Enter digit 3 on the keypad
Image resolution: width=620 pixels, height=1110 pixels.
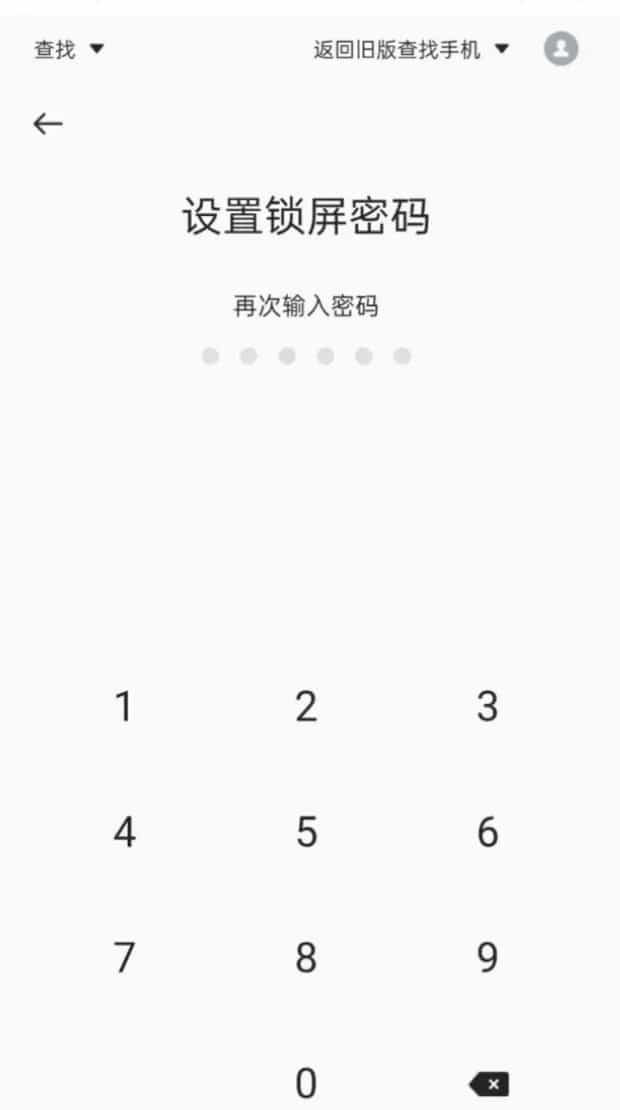pyautogui.click(x=487, y=707)
